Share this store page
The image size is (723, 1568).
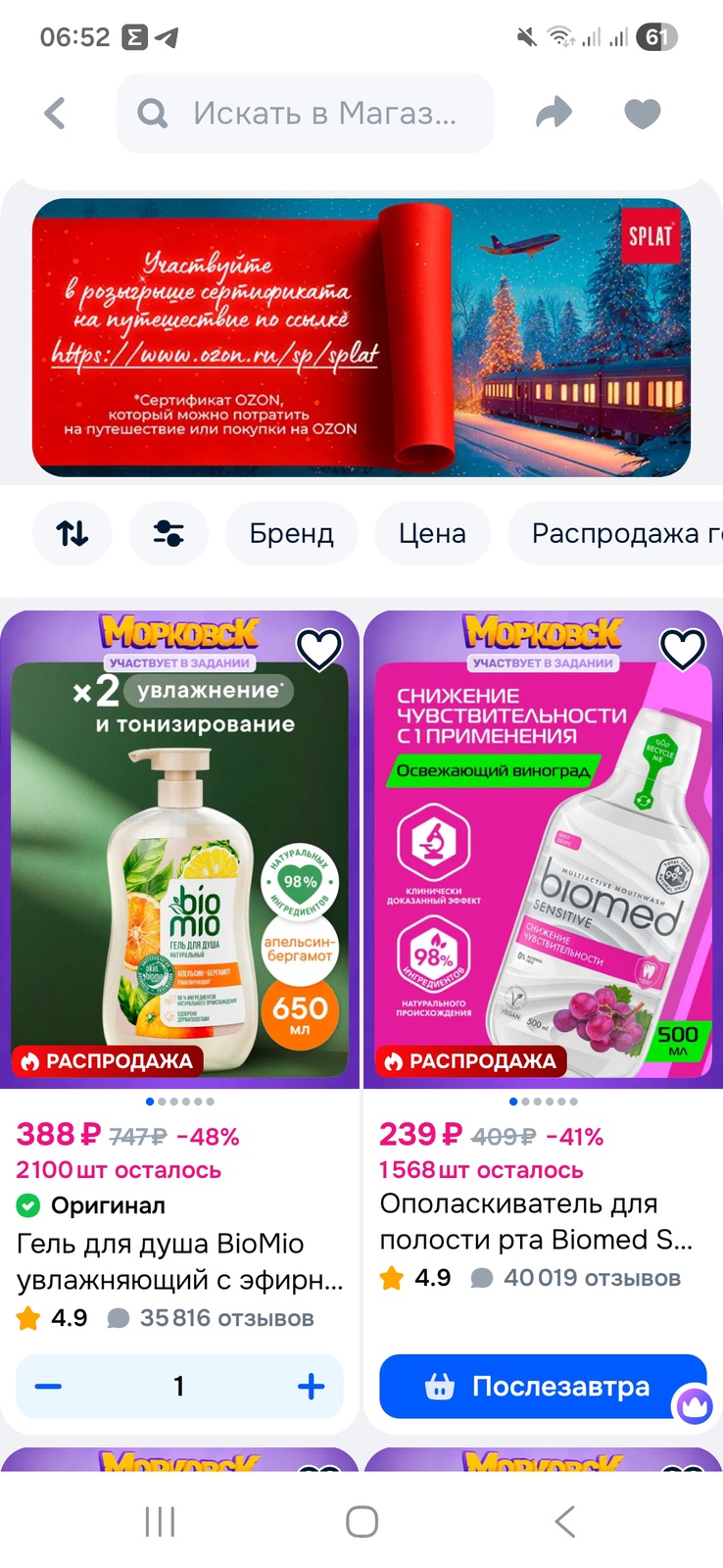click(554, 113)
